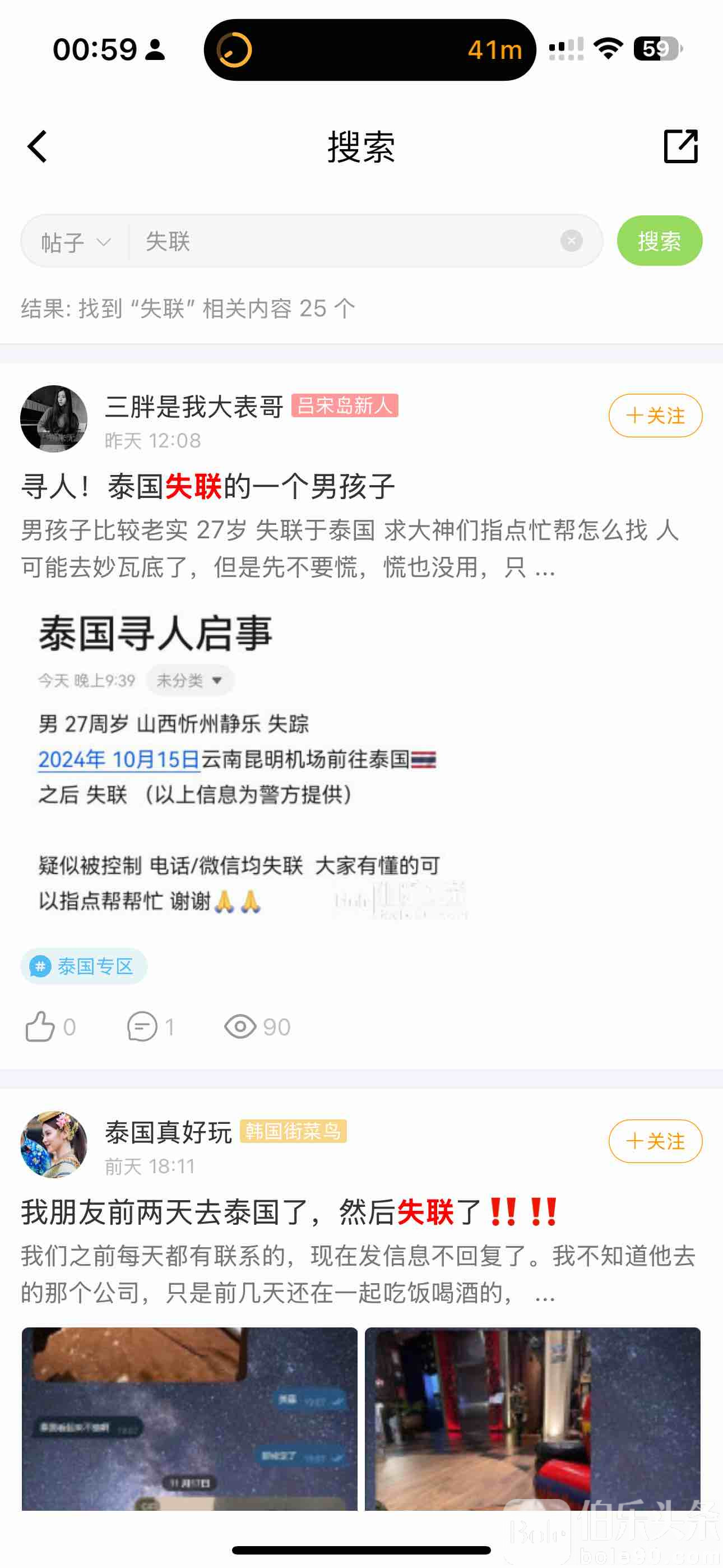Open post 我朋友前两天去泰国了，然后失联了
The image size is (723, 1568).
coord(289,1212)
